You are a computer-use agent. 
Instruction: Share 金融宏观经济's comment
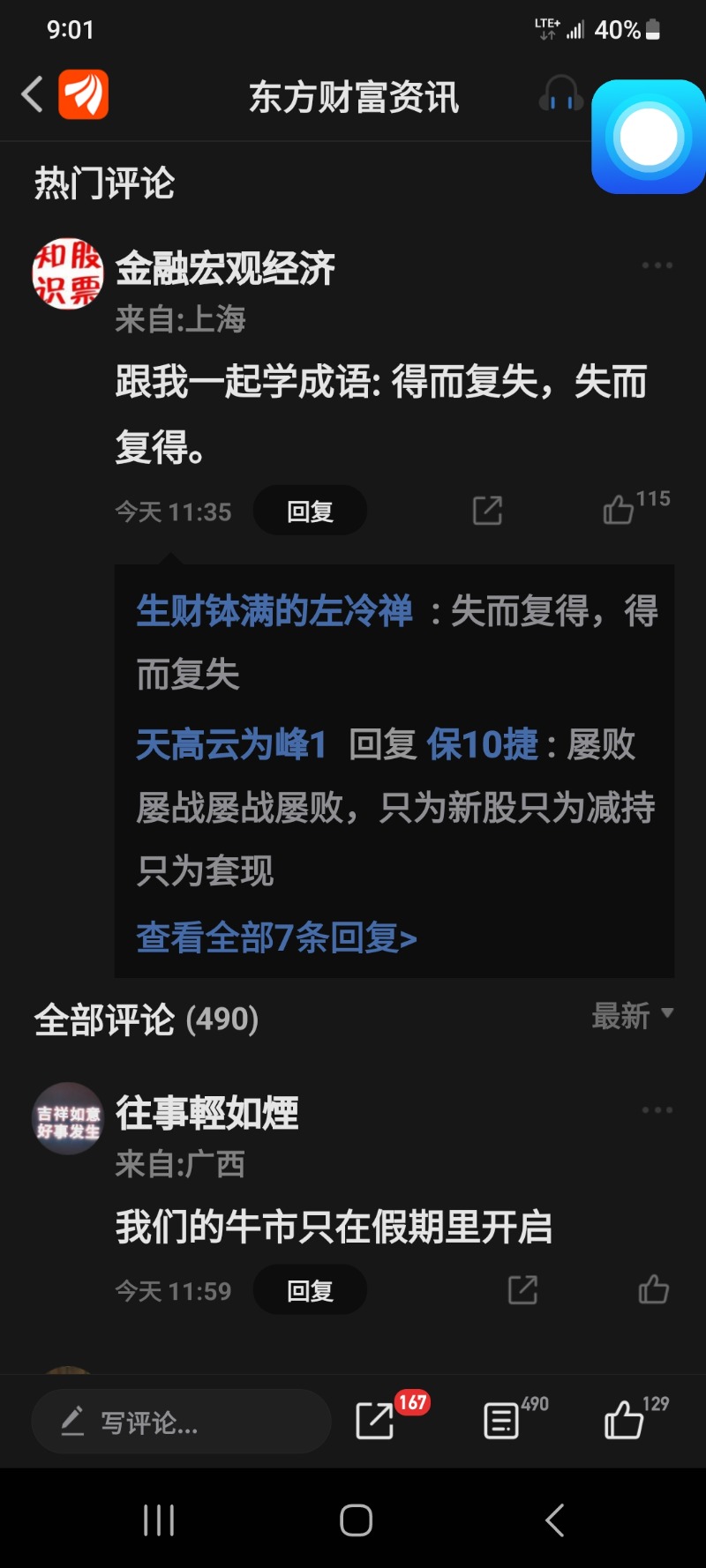pyautogui.click(x=487, y=511)
